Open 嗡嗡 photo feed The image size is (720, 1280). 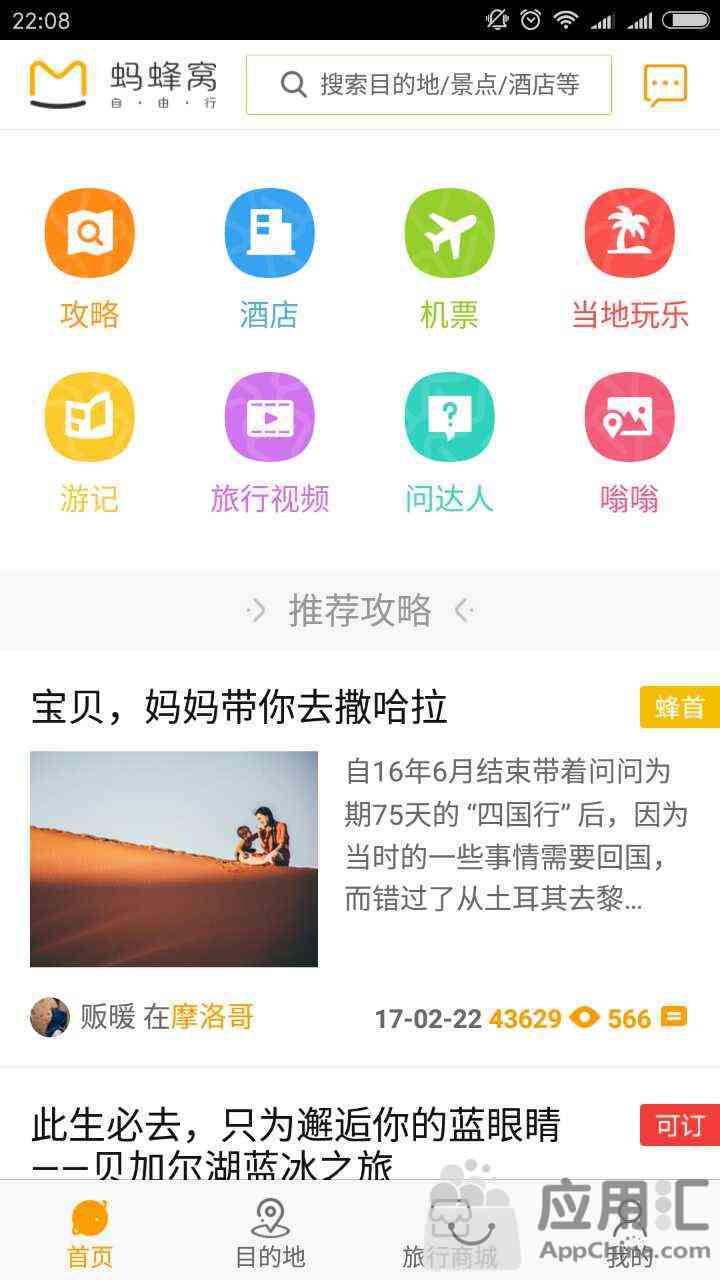pos(629,442)
